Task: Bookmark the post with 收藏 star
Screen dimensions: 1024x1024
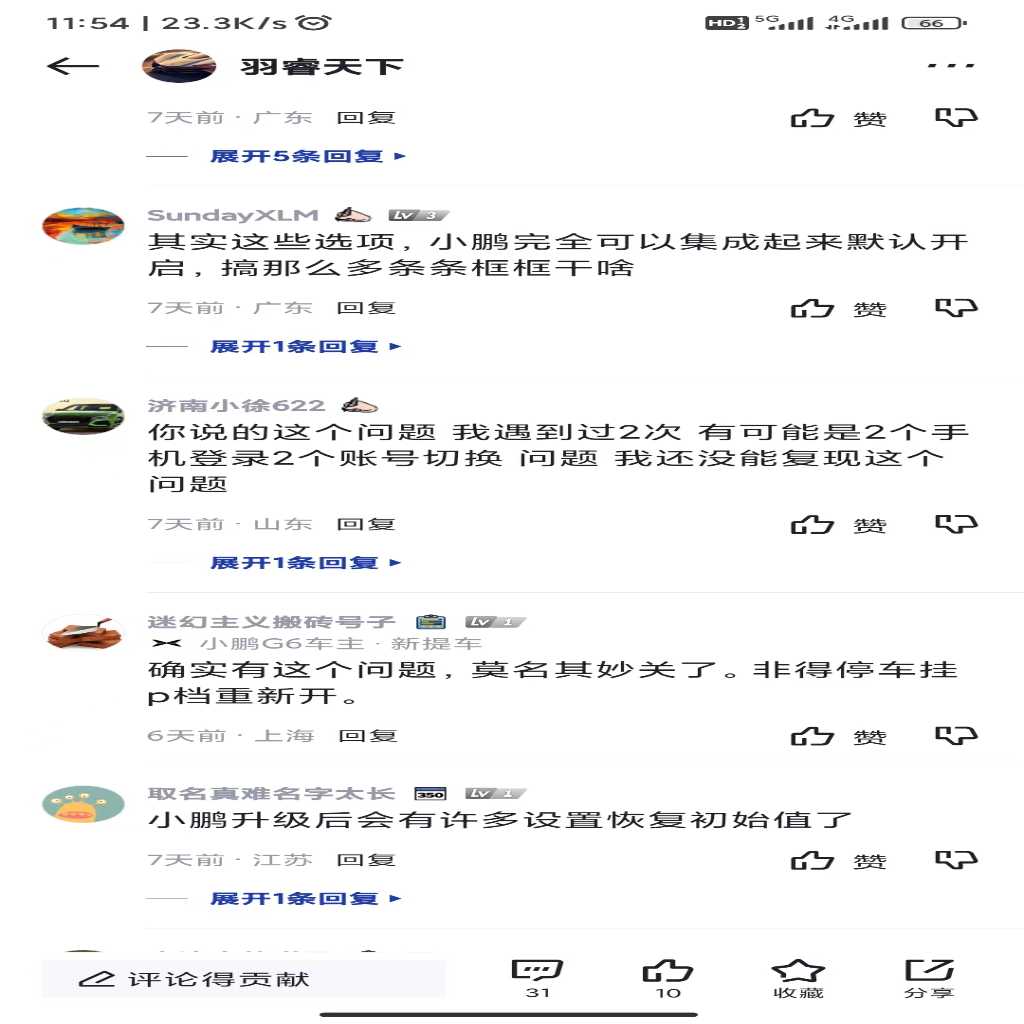Action: coord(798,978)
